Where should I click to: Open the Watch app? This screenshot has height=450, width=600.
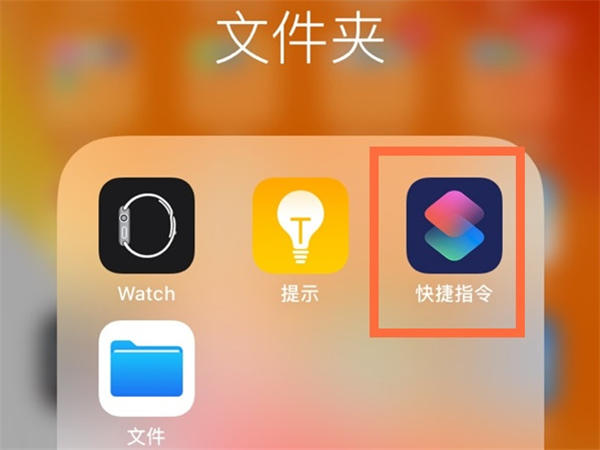(x=146, y=225)
